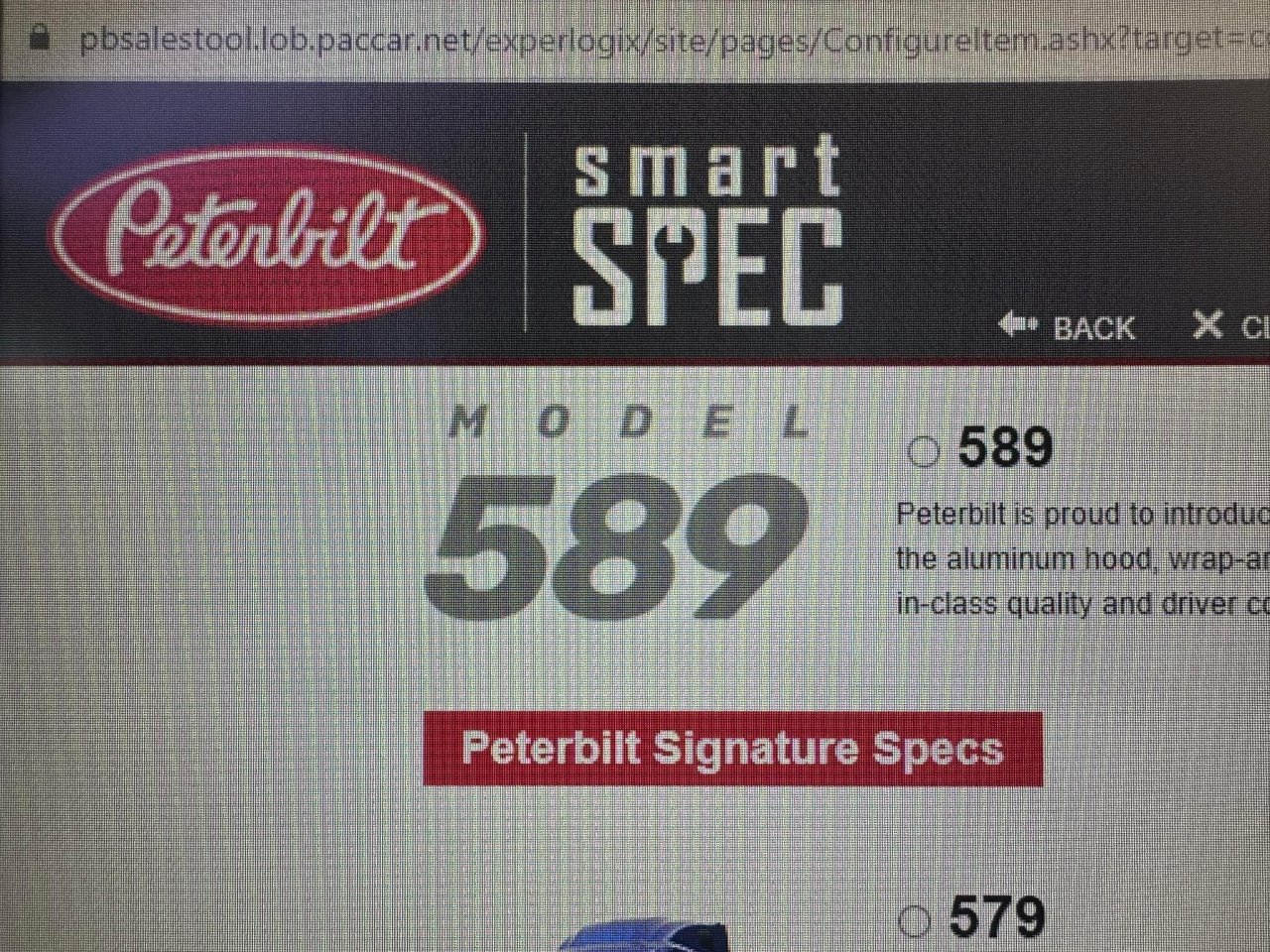The image size is (1270, 952).
Task: Open Peterbilt Signature Specs
Action: click(x=732, y=749)
